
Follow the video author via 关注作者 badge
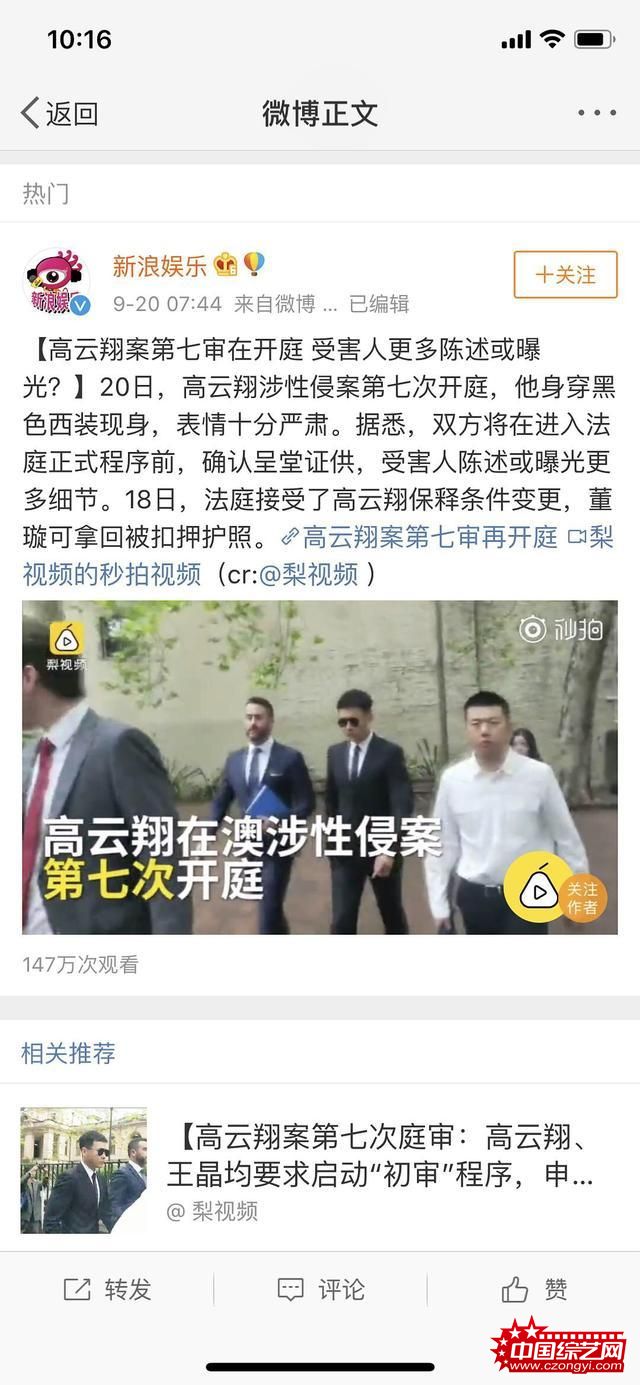pyautogui.click(x=581, y=897)
